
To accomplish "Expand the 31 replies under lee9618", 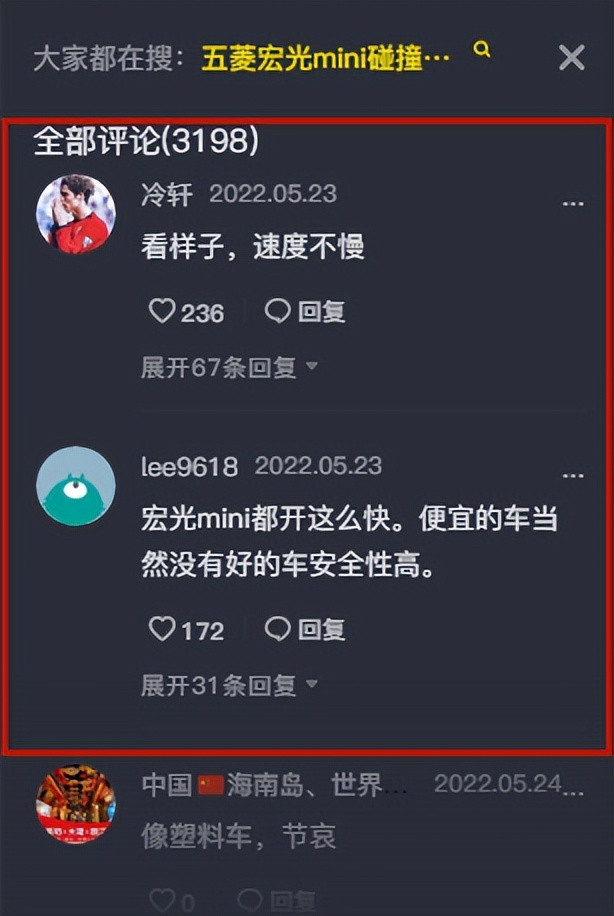I will tap(229, 685).
